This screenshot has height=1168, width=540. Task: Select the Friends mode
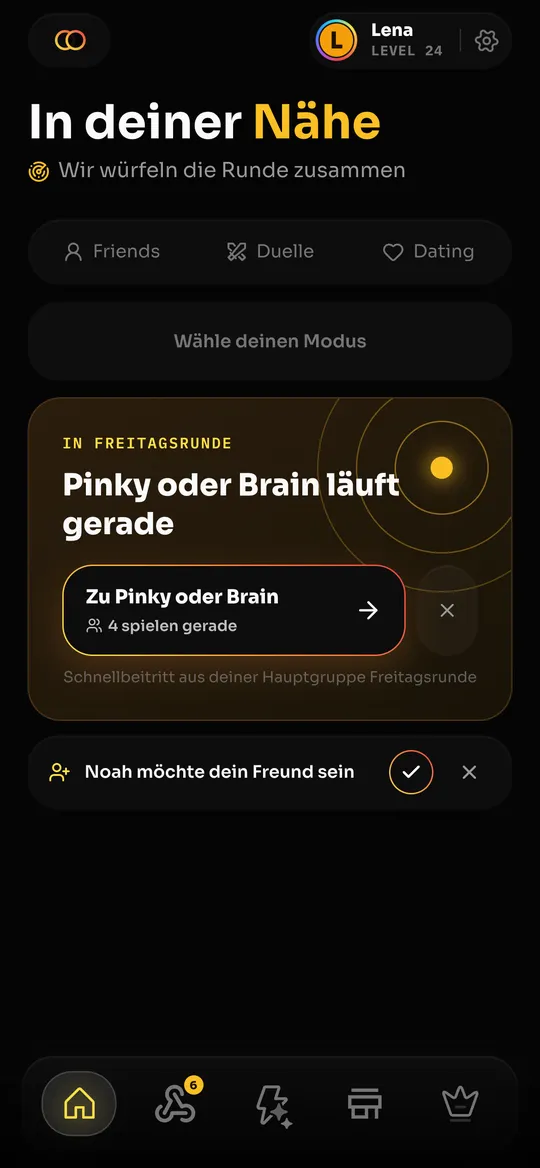[x=112, y=252]
